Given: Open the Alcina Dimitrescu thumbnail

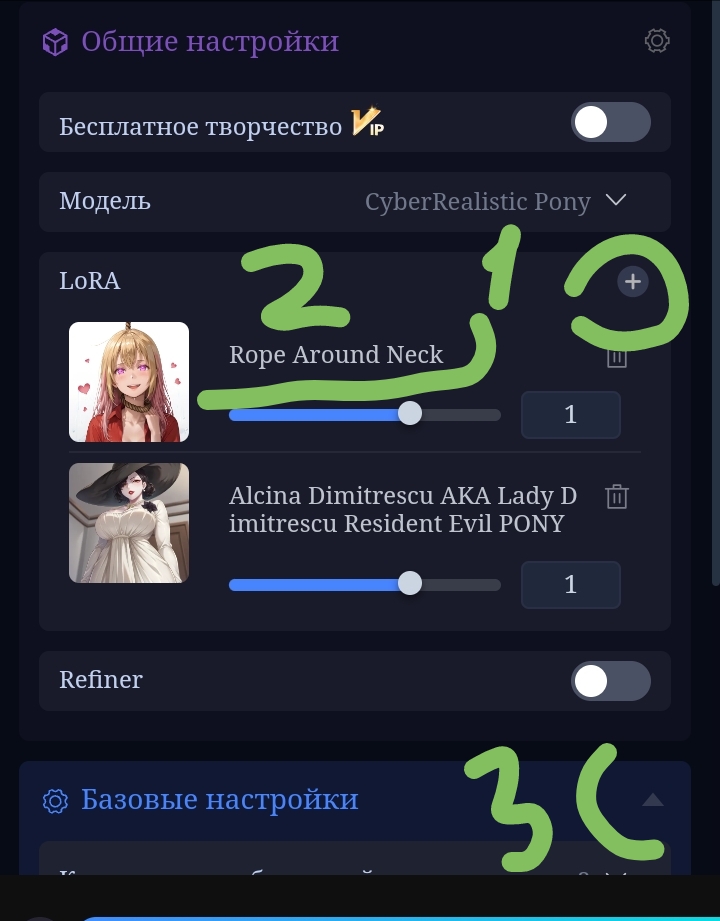Looking at the screenshot, I should pyautogui.click(x=129, y=523).
